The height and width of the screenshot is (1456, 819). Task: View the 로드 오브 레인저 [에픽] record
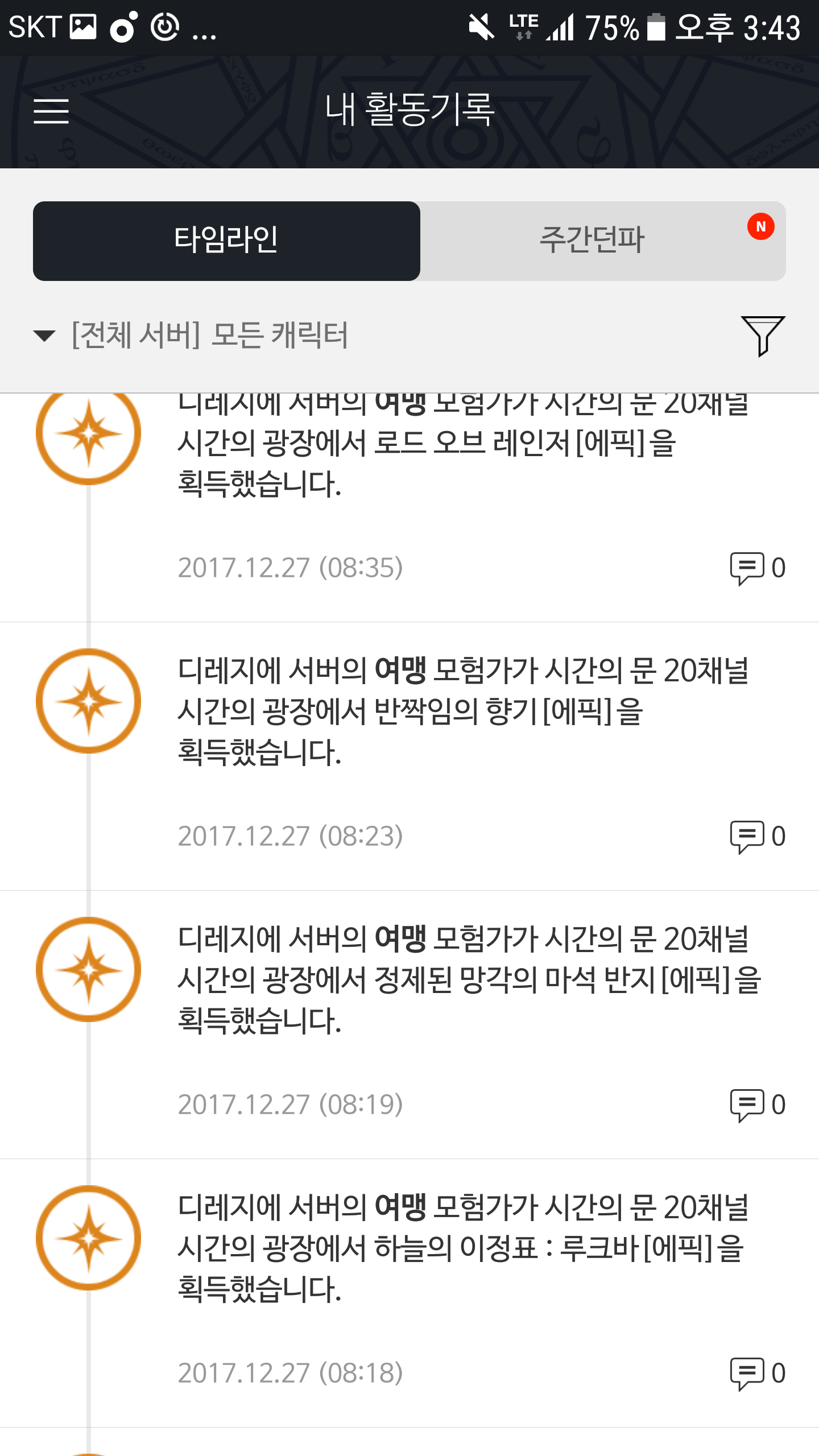(x=409, y=507)
